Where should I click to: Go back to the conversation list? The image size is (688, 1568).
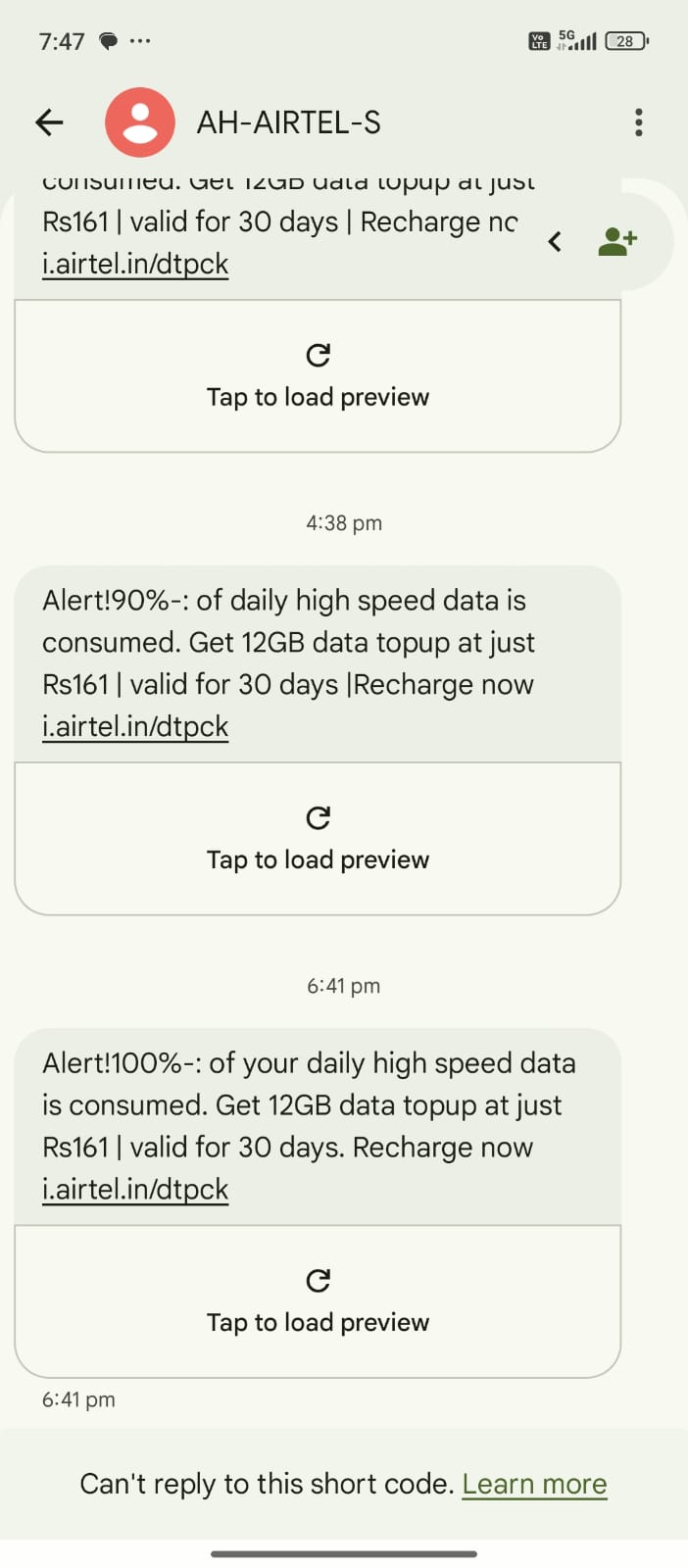click(49, 122)
